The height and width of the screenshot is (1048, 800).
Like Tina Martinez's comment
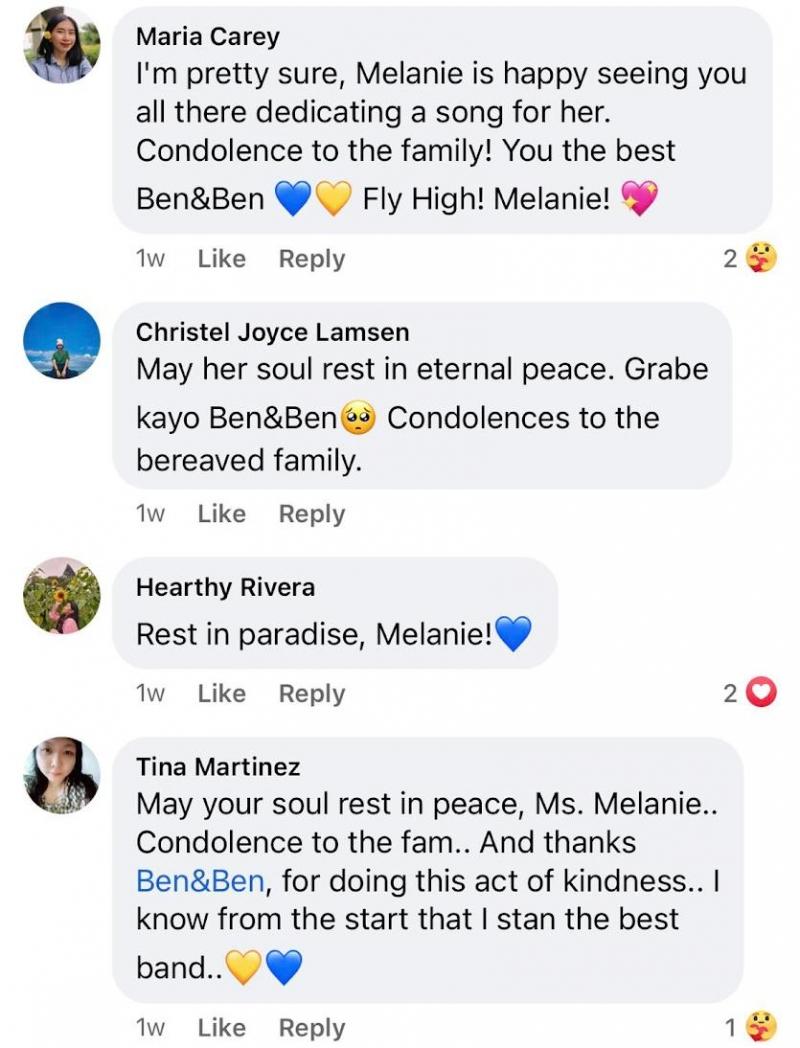pos(221,1027)
